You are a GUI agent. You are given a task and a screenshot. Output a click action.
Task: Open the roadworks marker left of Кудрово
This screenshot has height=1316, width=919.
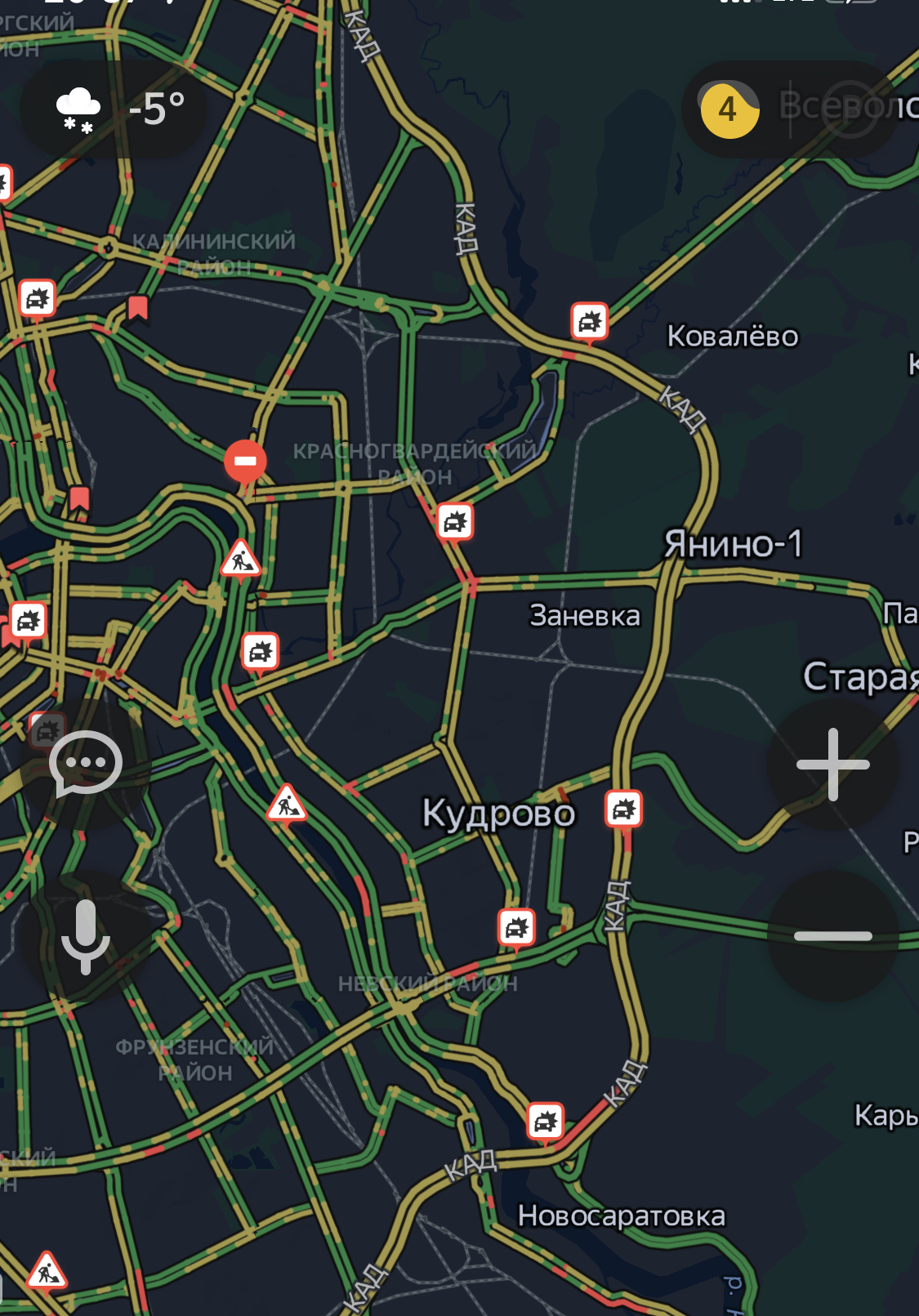[x=287, y=805]
